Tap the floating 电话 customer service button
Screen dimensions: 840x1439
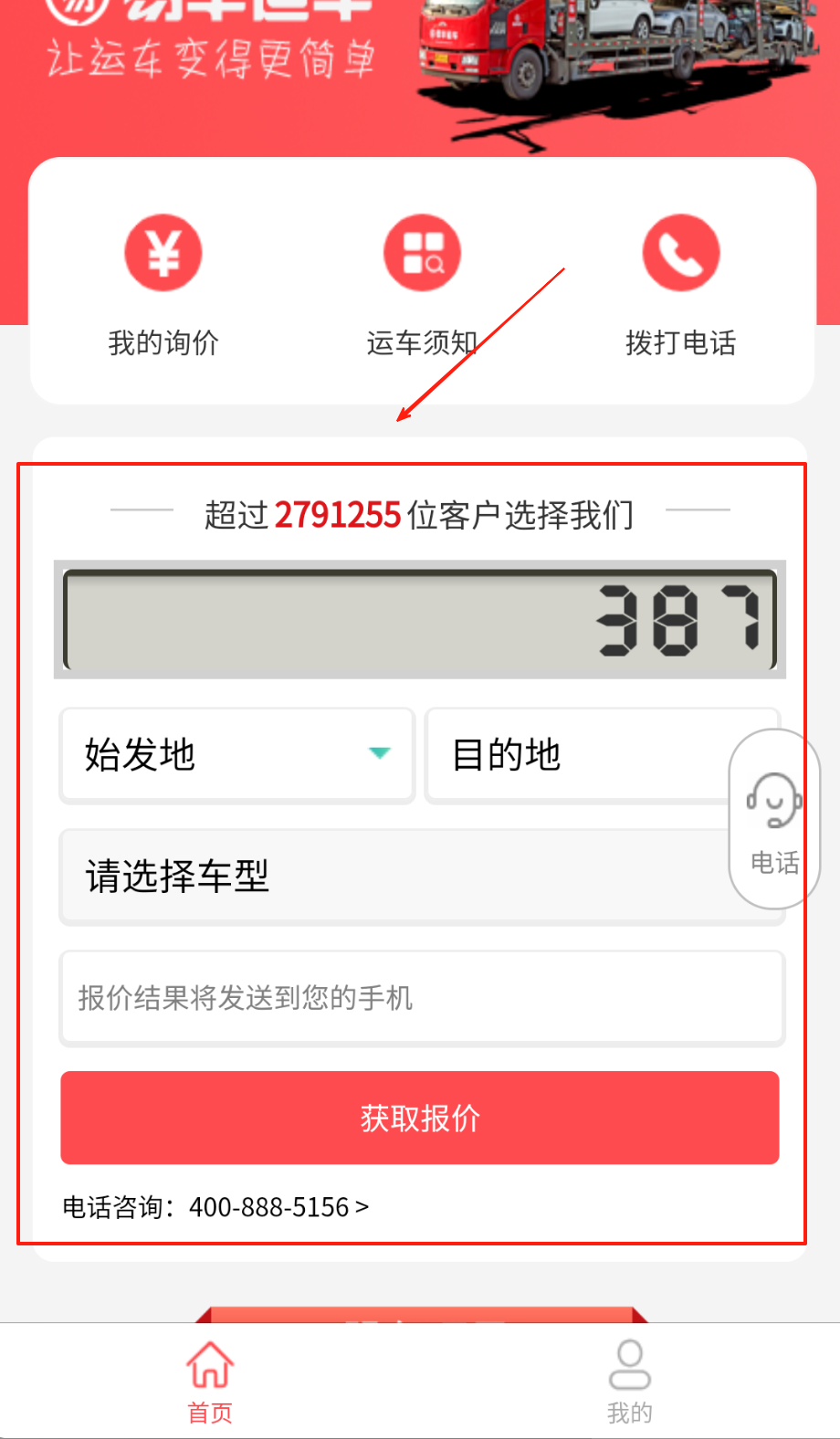tap(774, 819)
